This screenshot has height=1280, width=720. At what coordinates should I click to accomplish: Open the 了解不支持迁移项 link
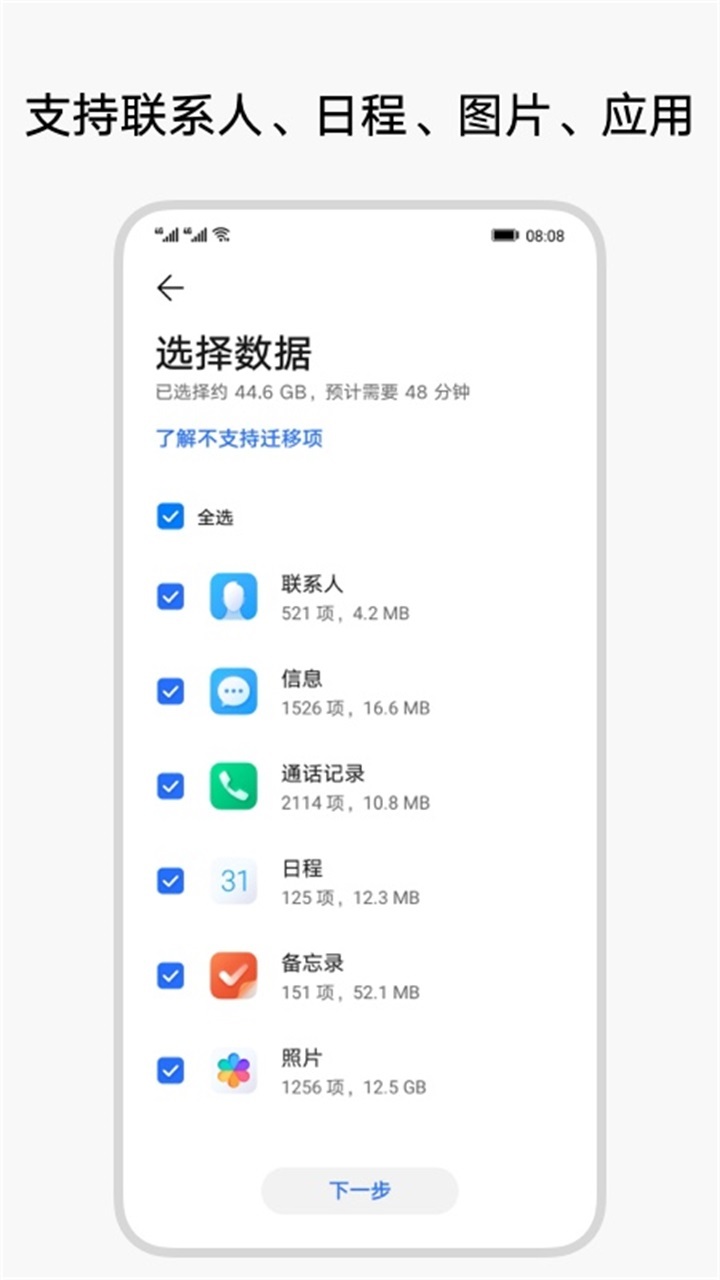[242, 438]
